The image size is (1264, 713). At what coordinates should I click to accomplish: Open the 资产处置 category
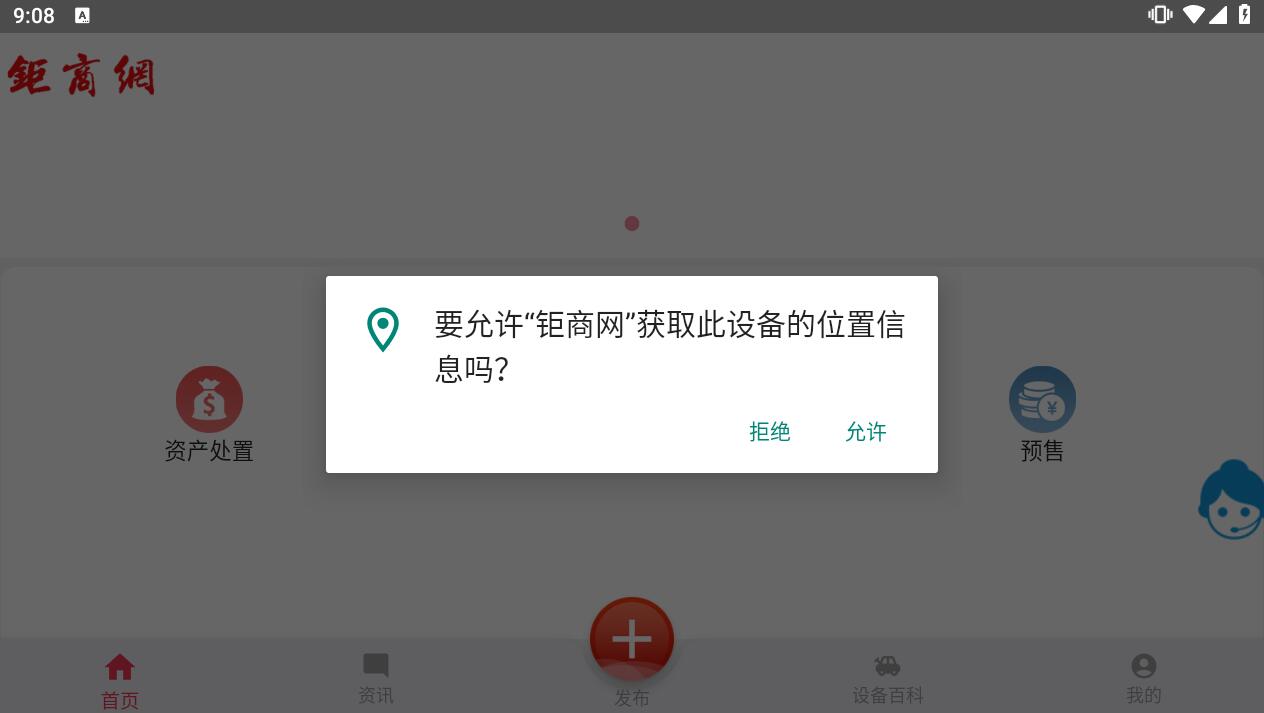coord(209,414)
